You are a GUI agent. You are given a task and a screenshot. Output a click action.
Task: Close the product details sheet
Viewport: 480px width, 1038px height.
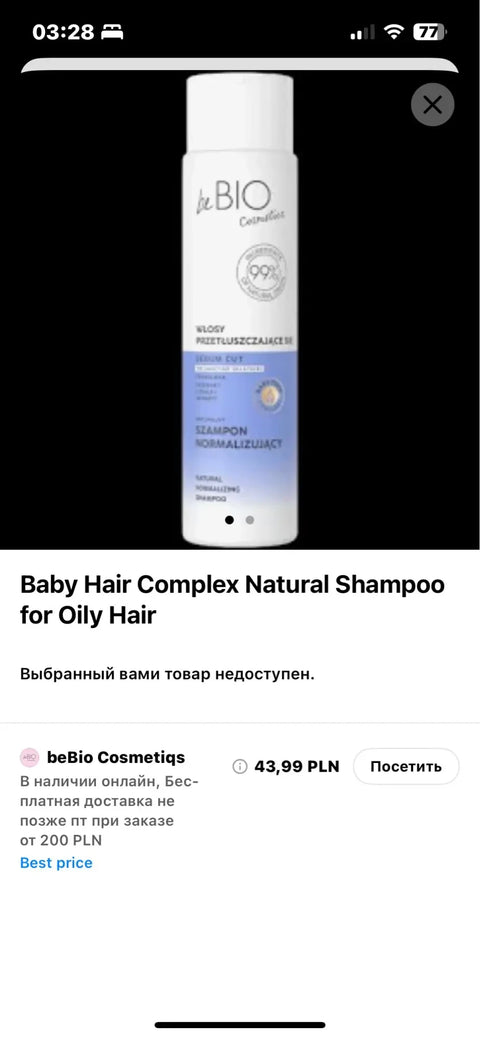[x=432, y=105]
